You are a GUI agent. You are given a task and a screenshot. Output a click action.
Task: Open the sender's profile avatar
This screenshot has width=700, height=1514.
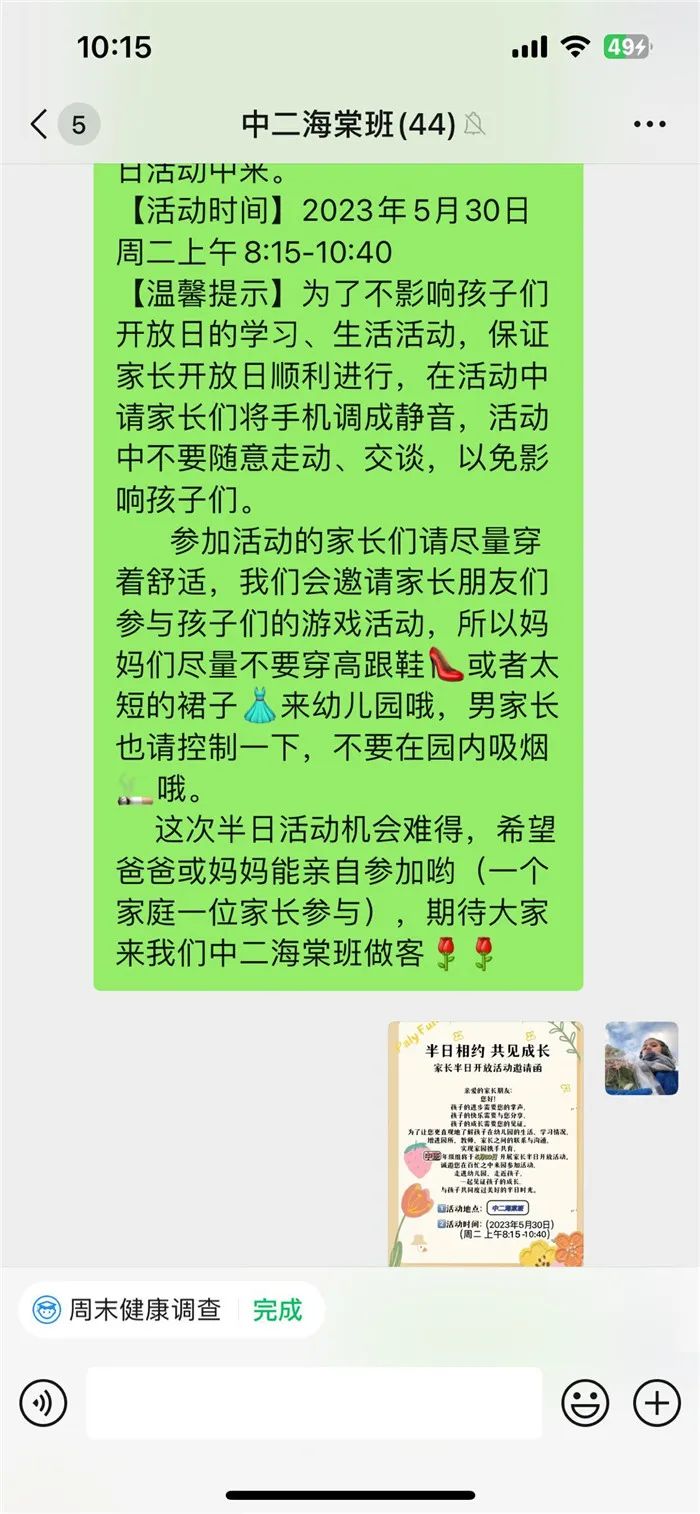click(x=641, y=1058)
